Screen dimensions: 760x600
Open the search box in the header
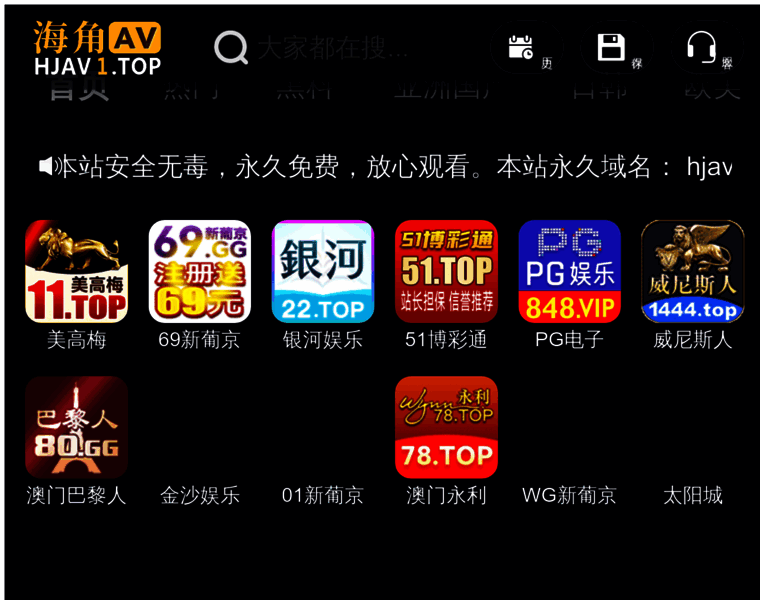click(x=330, y=47)
